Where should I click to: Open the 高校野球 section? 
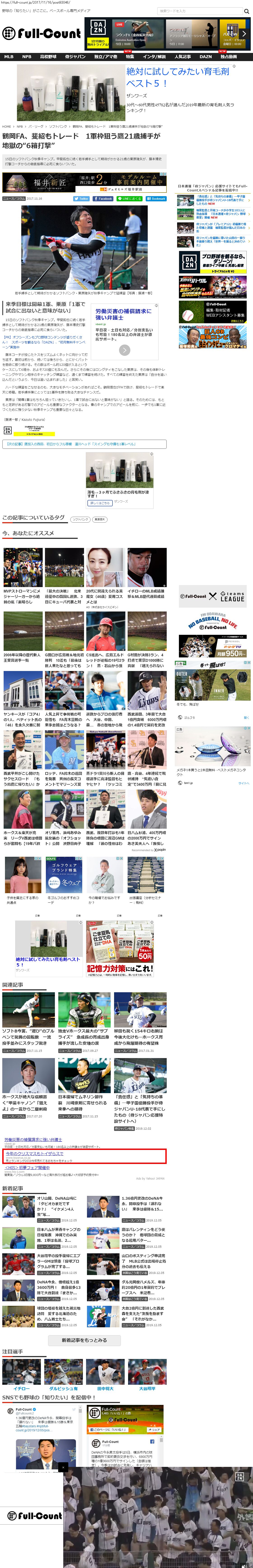coord(48,57)
